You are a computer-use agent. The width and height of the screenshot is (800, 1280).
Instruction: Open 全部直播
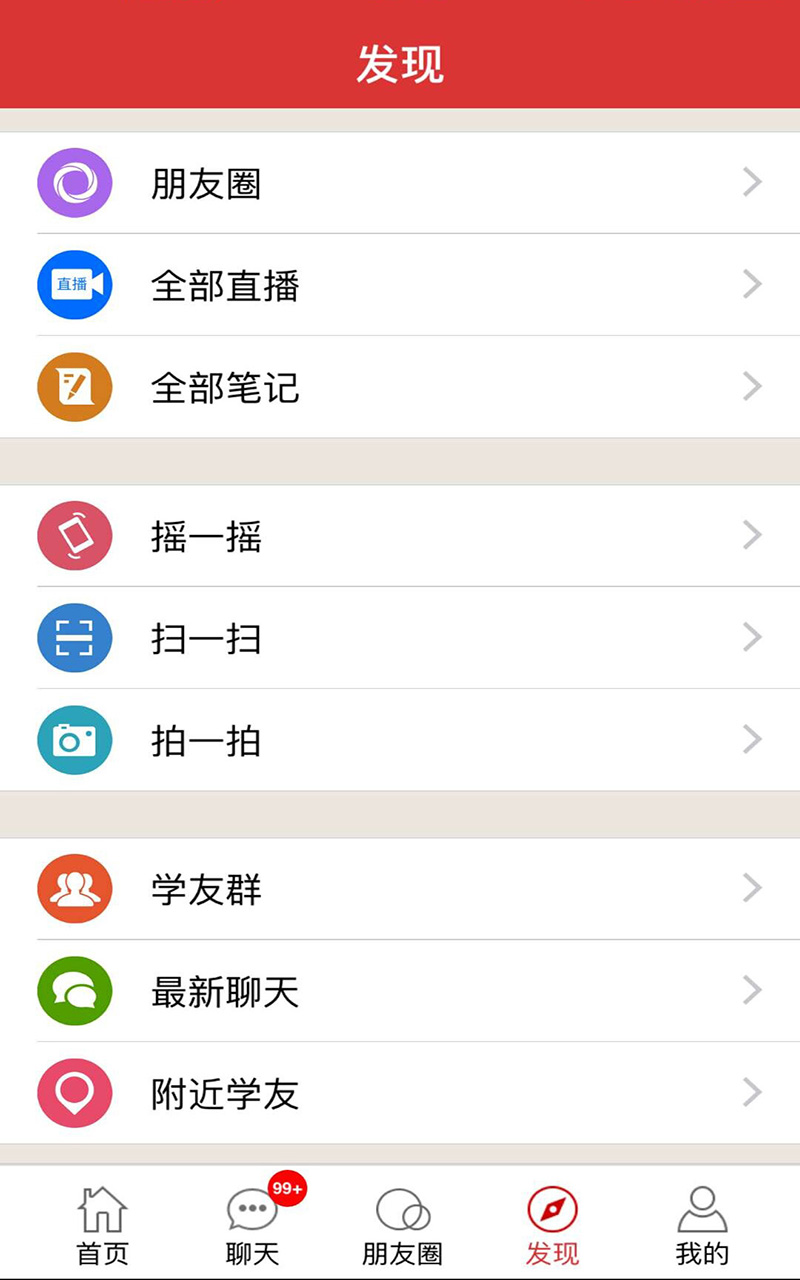(400, 285)
